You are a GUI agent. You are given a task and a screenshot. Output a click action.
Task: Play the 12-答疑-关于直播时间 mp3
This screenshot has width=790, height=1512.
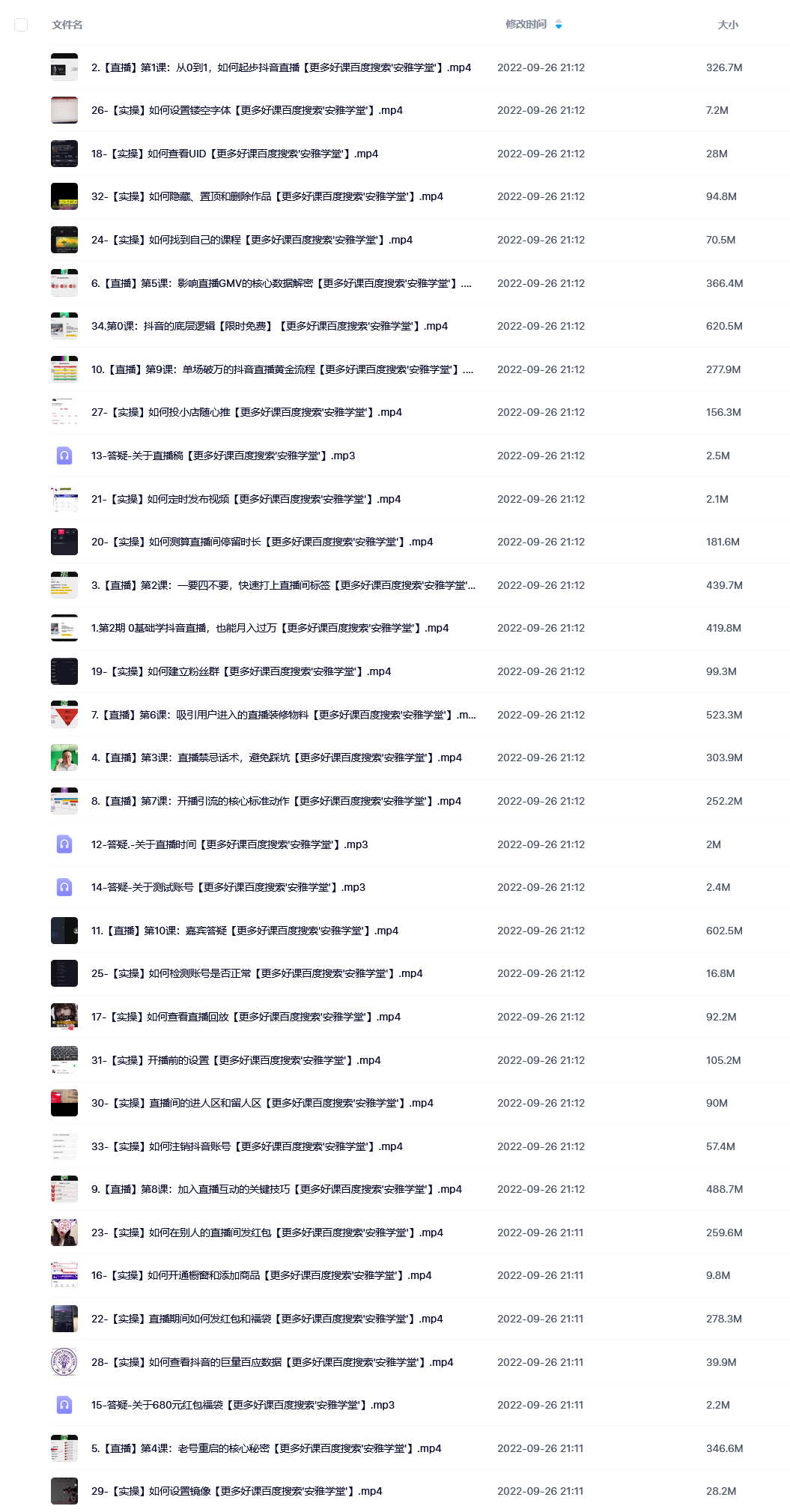click(x=229, y=844)
